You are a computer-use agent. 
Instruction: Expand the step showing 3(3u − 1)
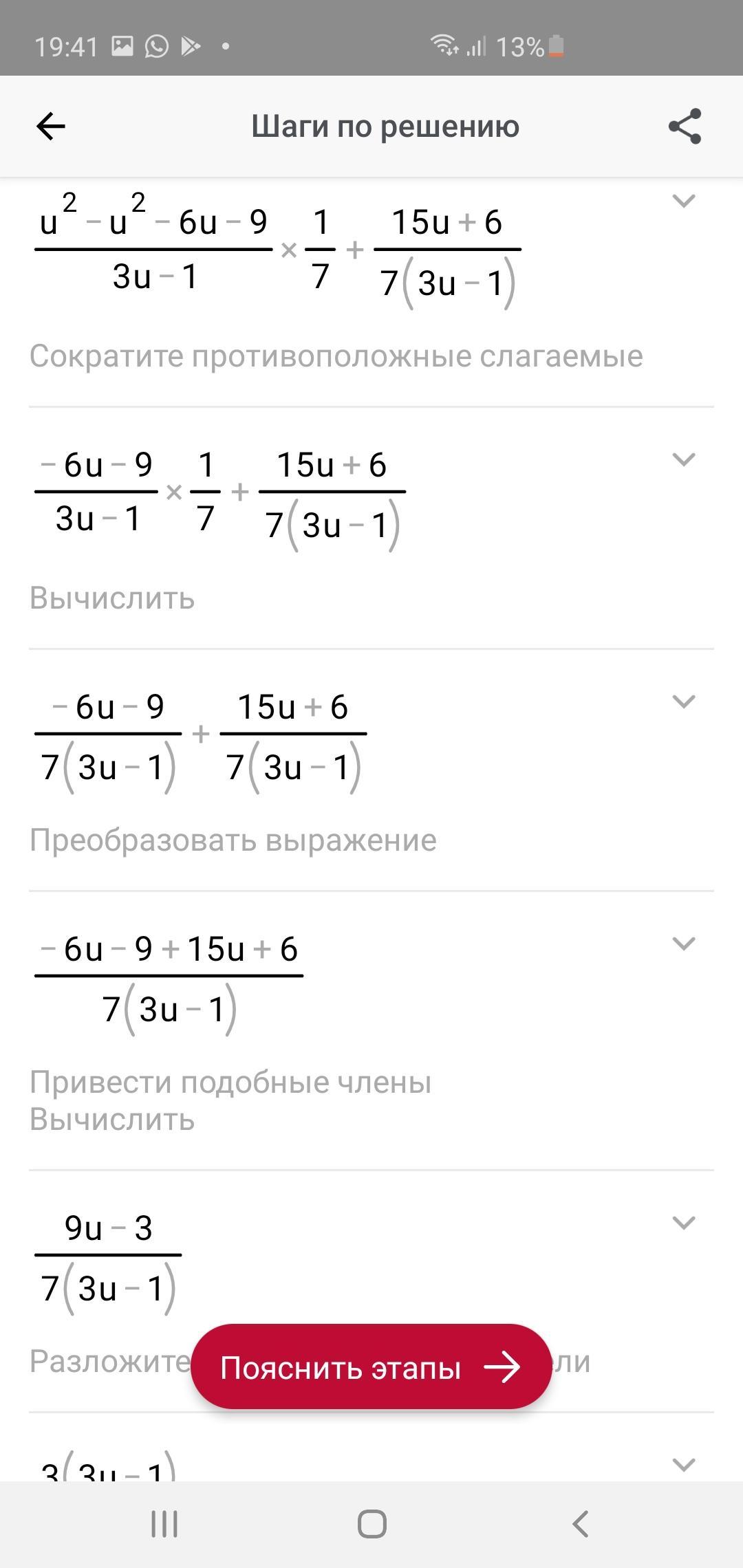point(683,1465)
